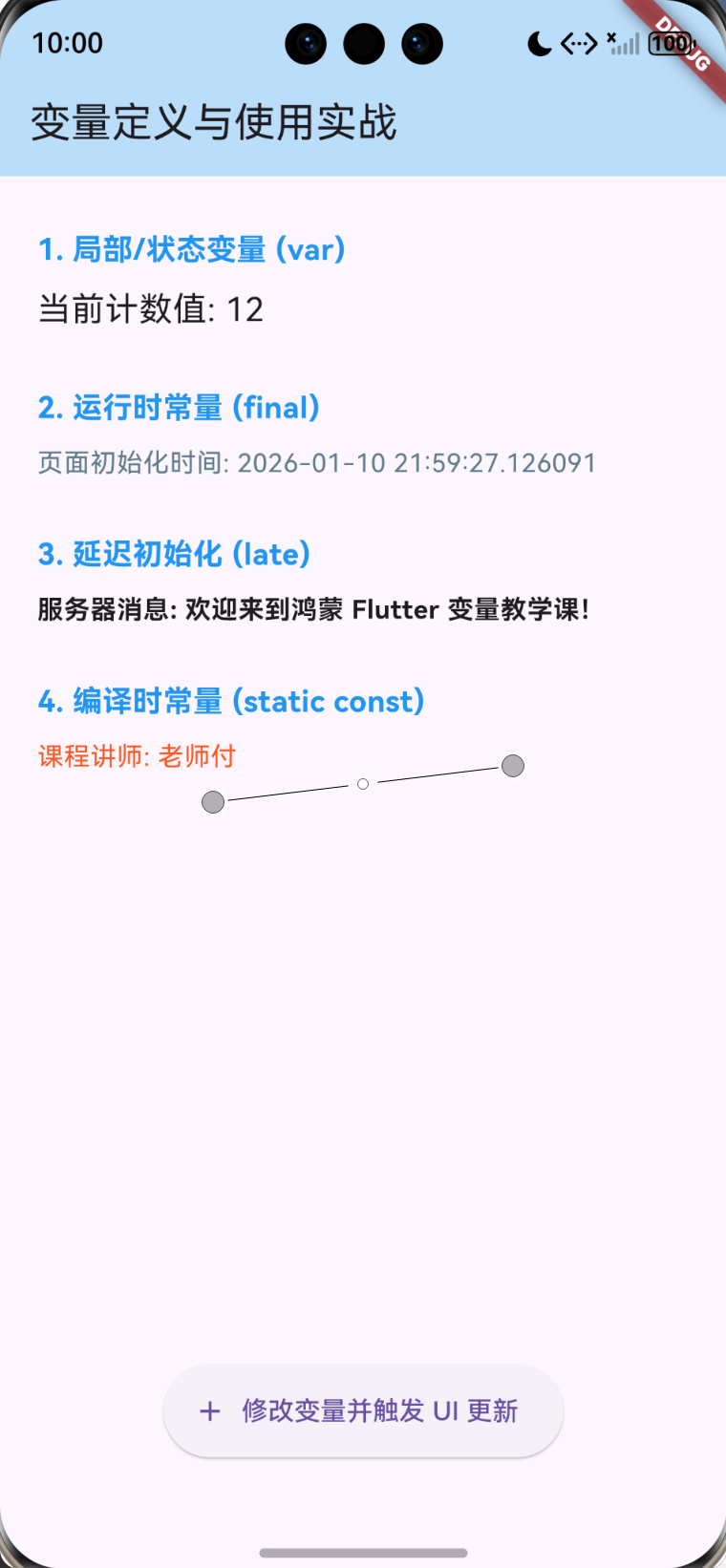The image size is (726, 1568).
Task: Tap the center camera dot in the notch
Action: point(363,43)
